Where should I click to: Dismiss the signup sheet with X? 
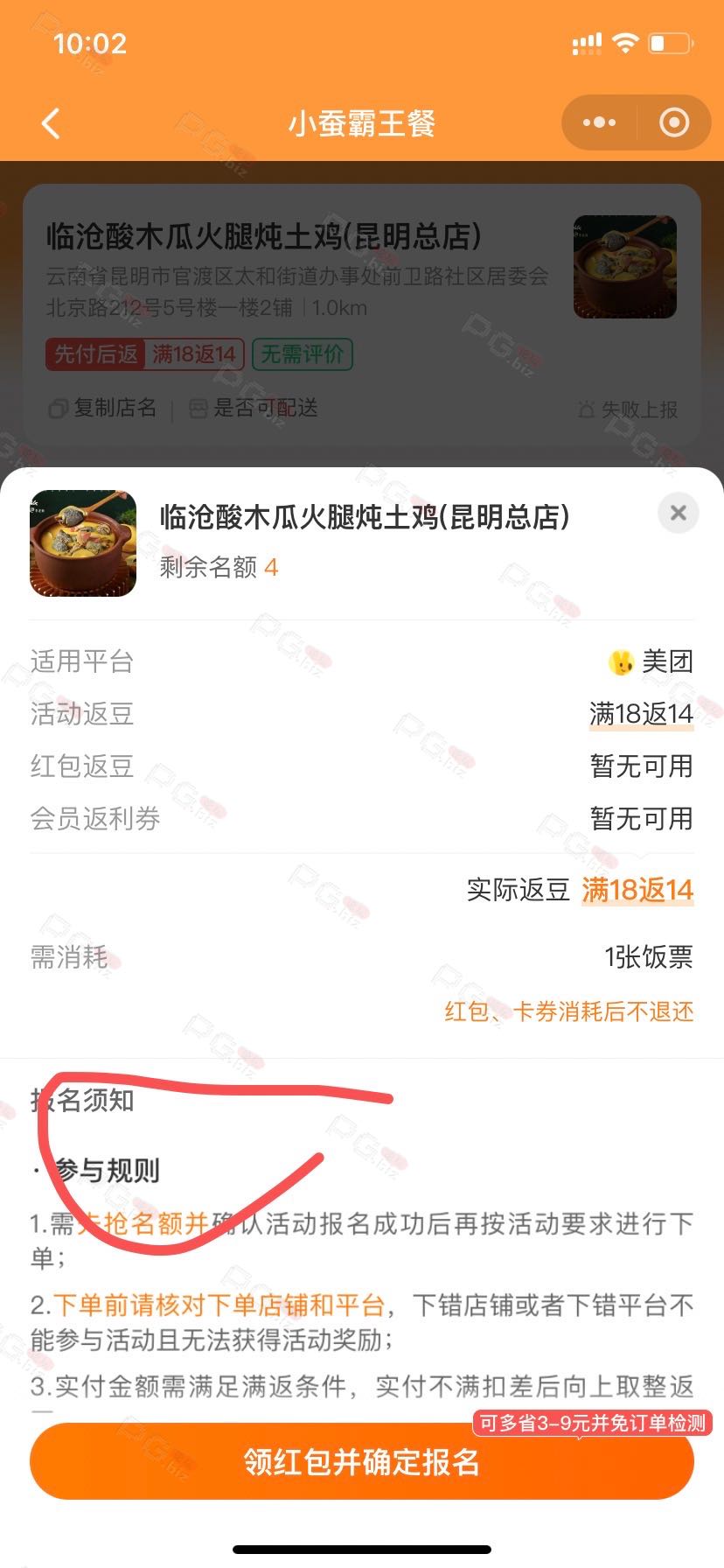pyautogui.click(x=678, y=514)
